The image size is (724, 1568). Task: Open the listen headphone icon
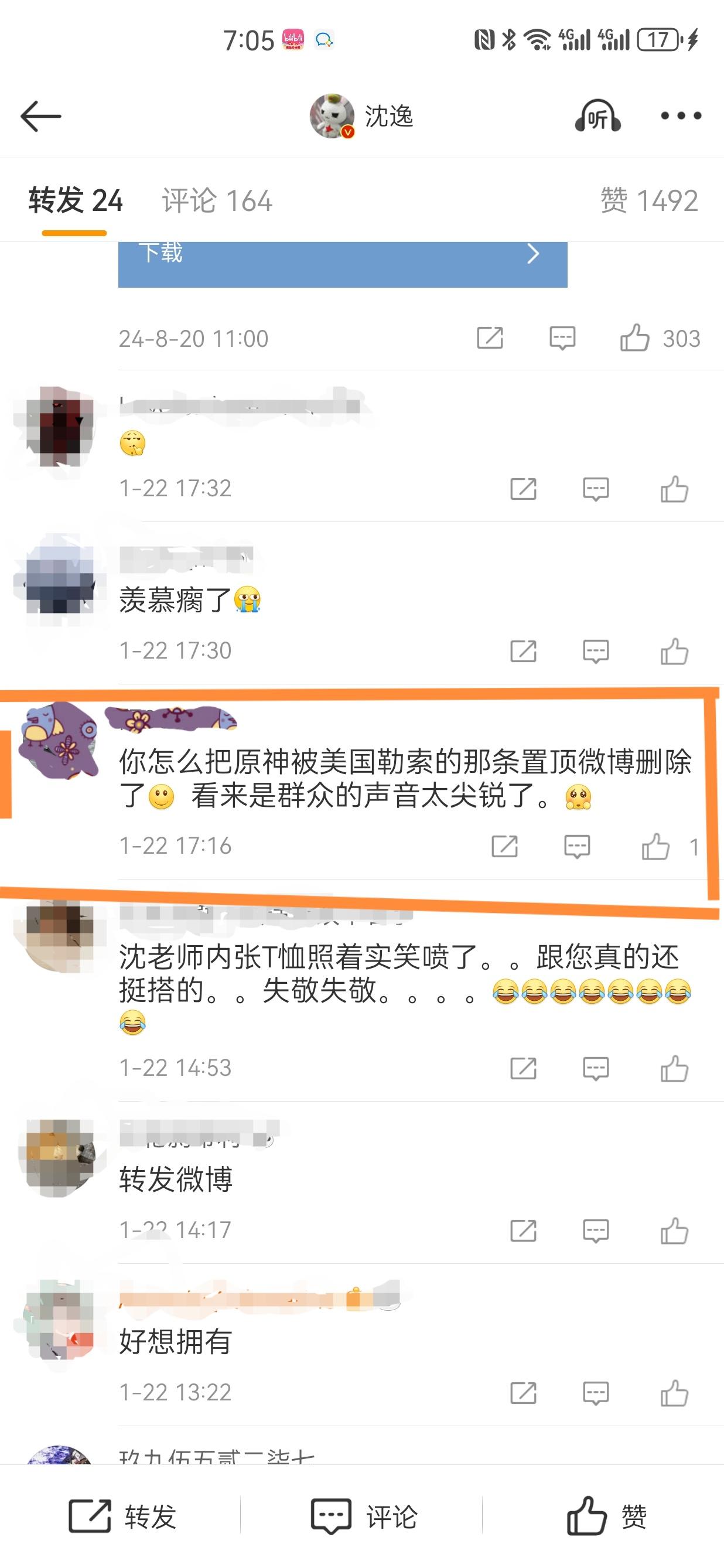(x=597, y=115)
